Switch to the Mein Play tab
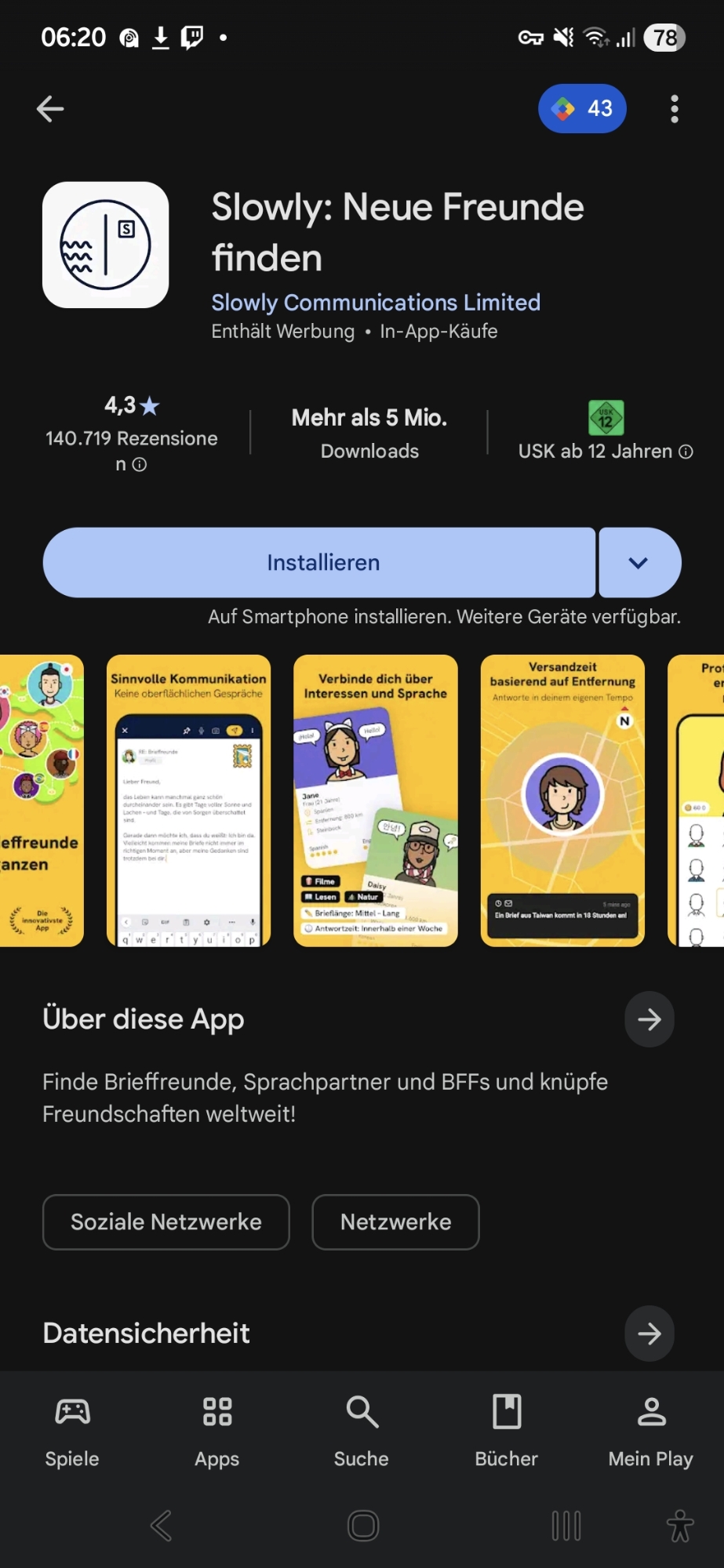The image size is (724, 1568). (x=650, y=1431)
